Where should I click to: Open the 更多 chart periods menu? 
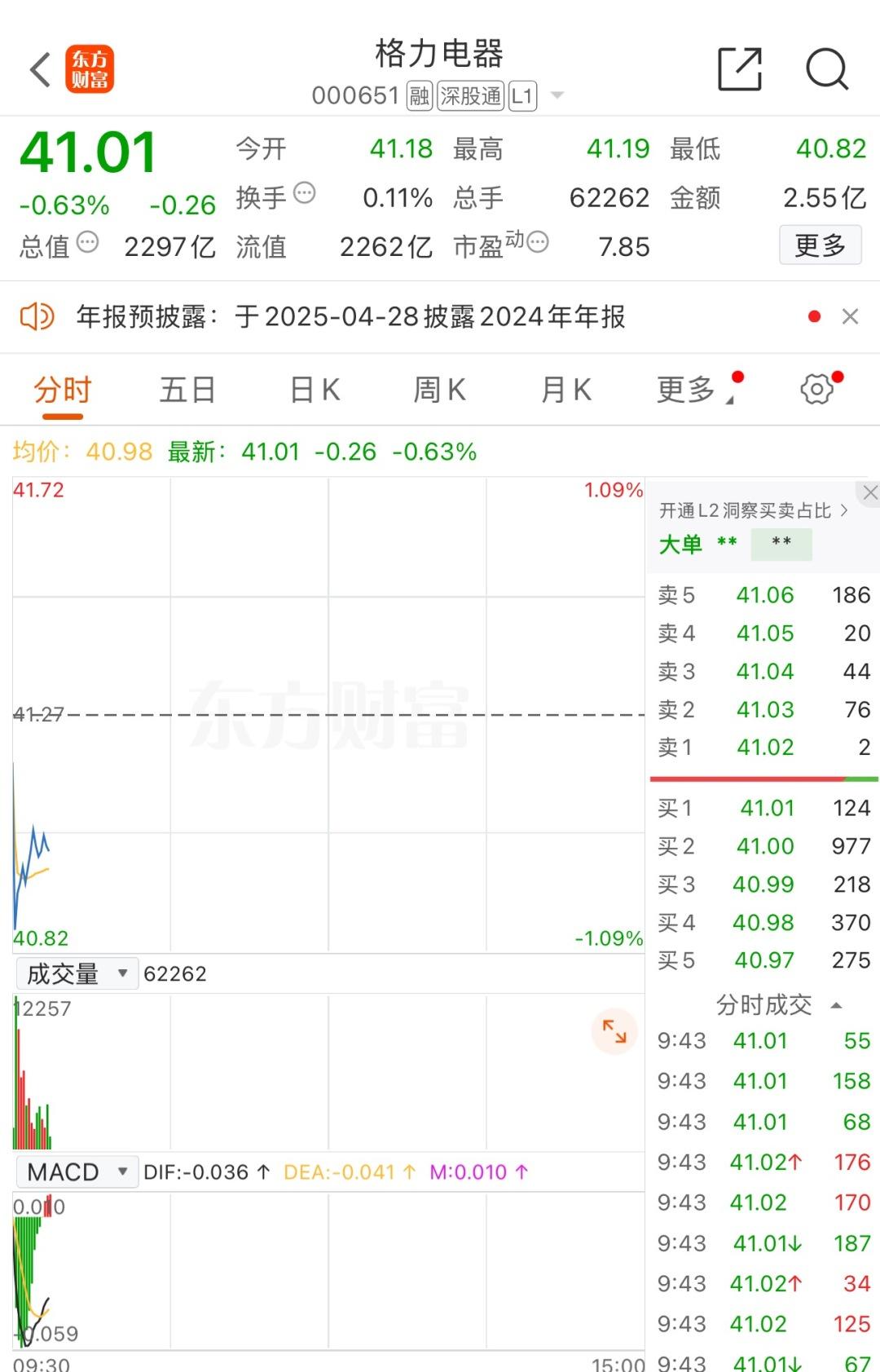tap(689, 390)
